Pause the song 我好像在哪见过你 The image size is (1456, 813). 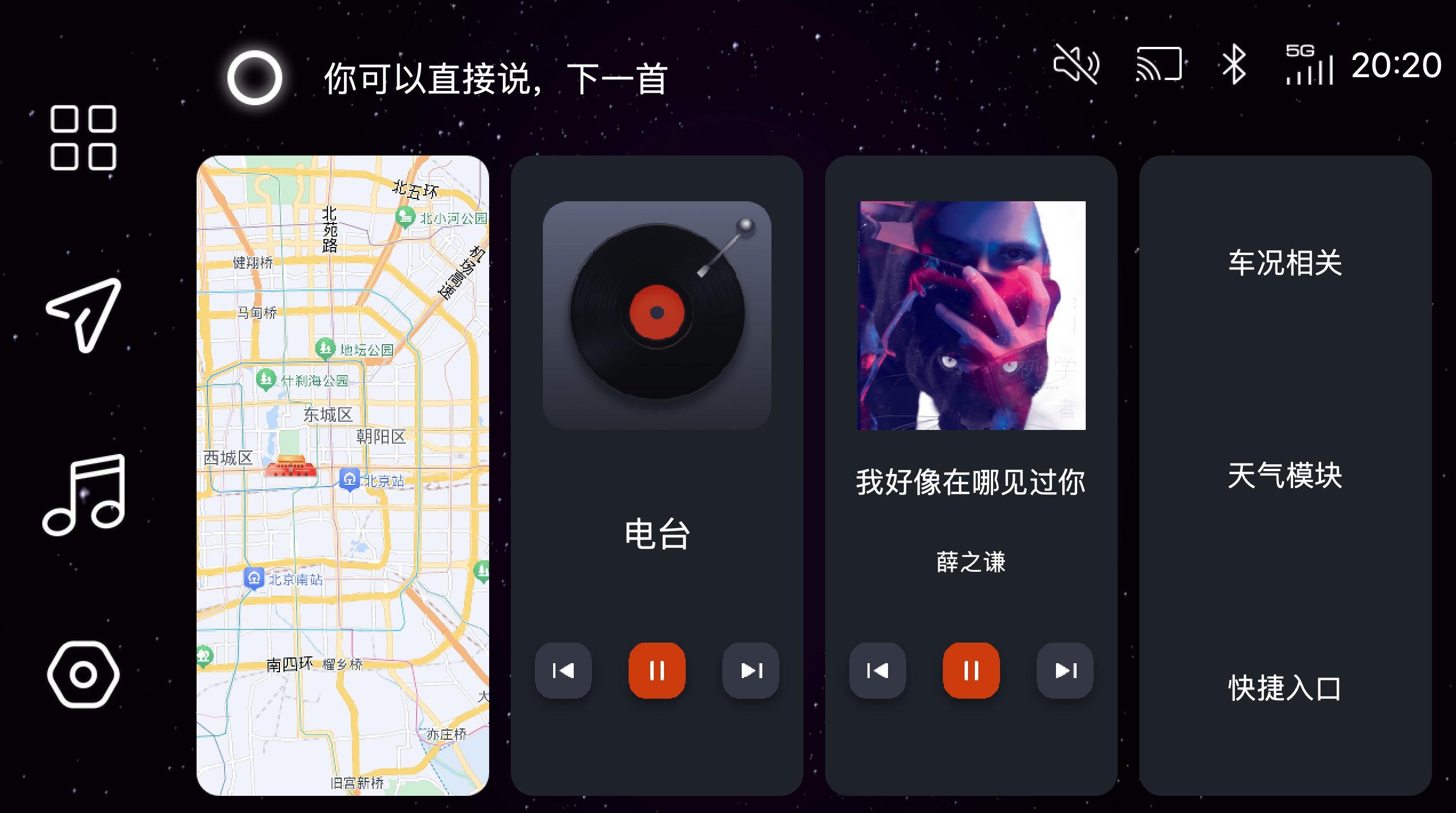click(x=971, y=670)
